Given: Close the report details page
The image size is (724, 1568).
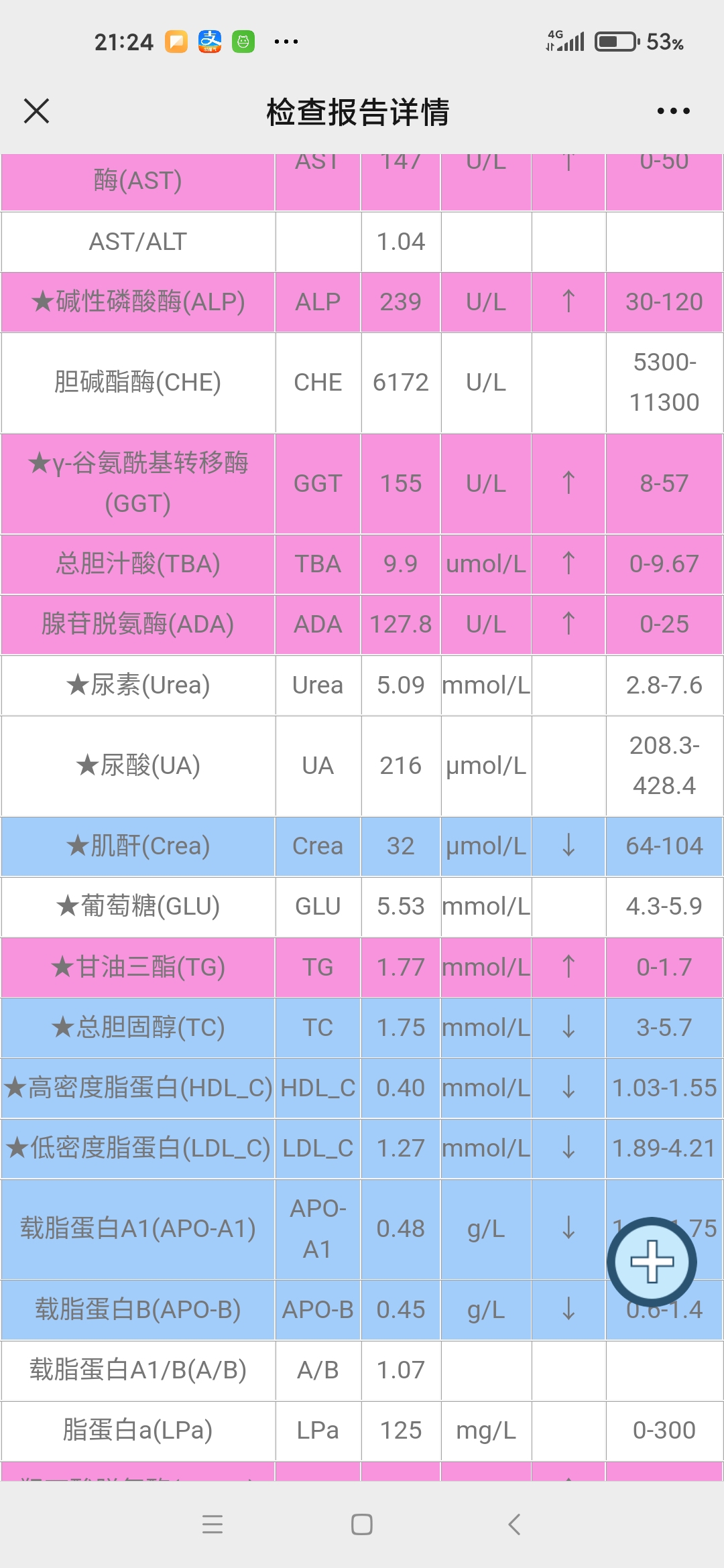Looking at the screenshot, I should pos(37,111).
